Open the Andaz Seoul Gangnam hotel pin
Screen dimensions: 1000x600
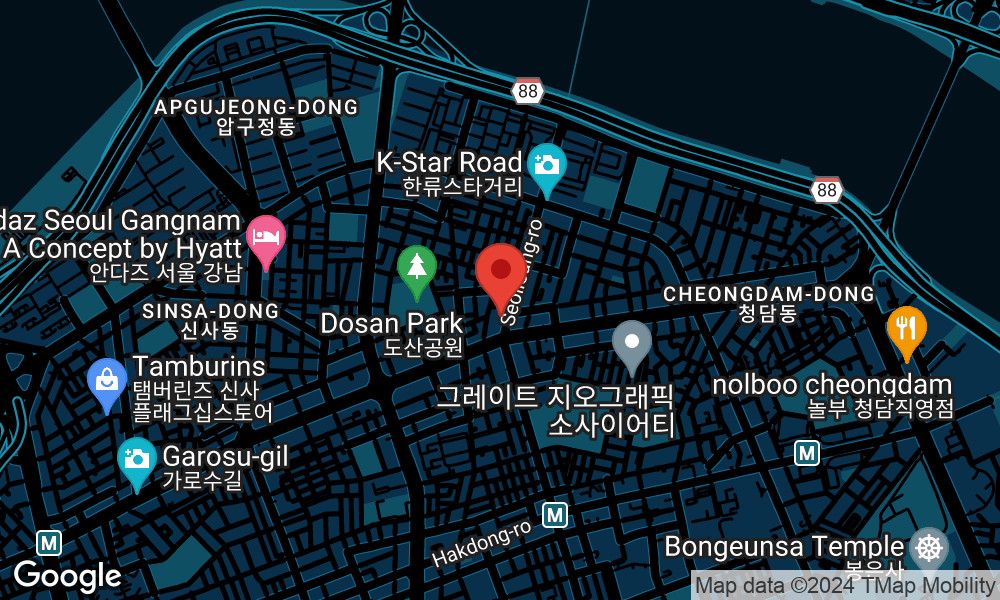[x=266, y=238]
